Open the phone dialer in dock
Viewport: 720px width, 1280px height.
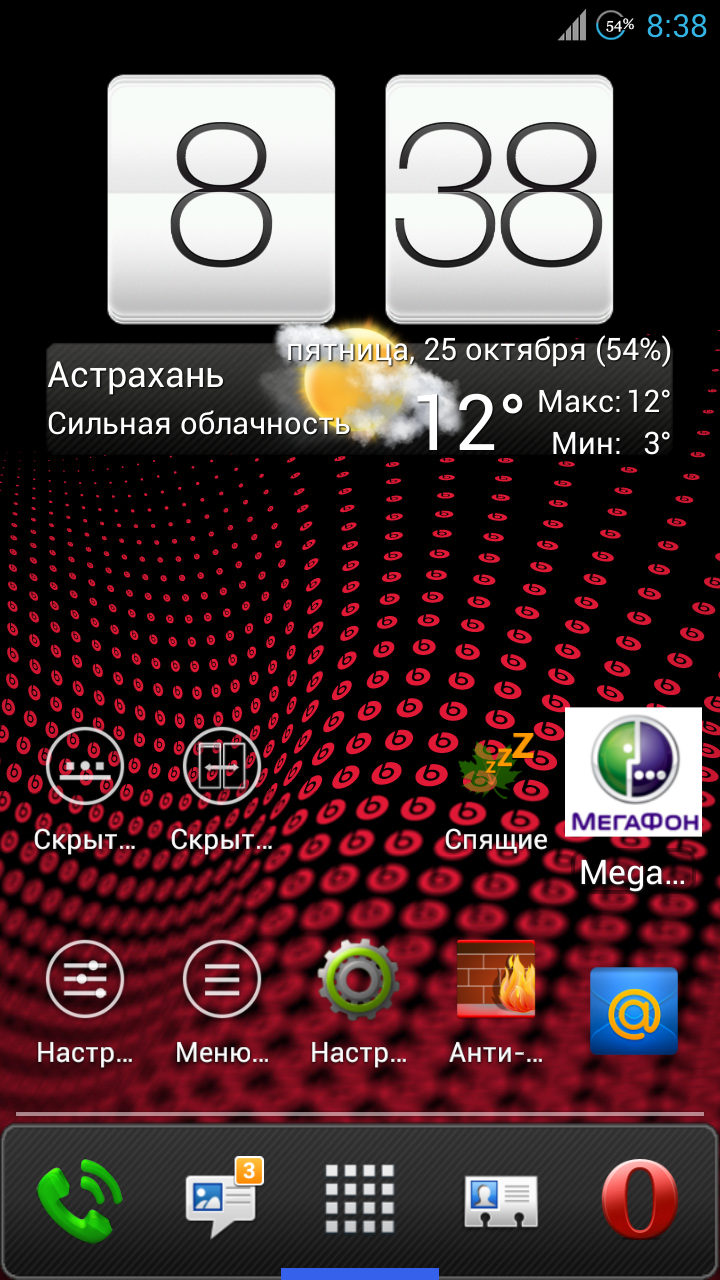[80, 1200]
